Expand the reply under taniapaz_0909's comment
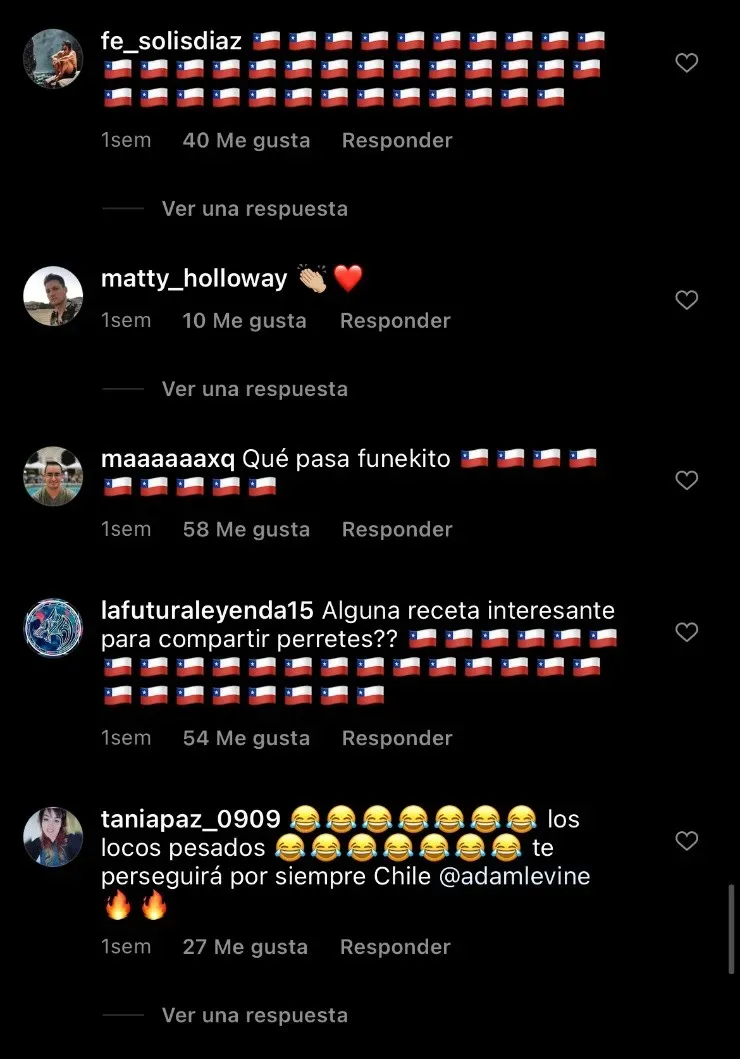 254,1016
